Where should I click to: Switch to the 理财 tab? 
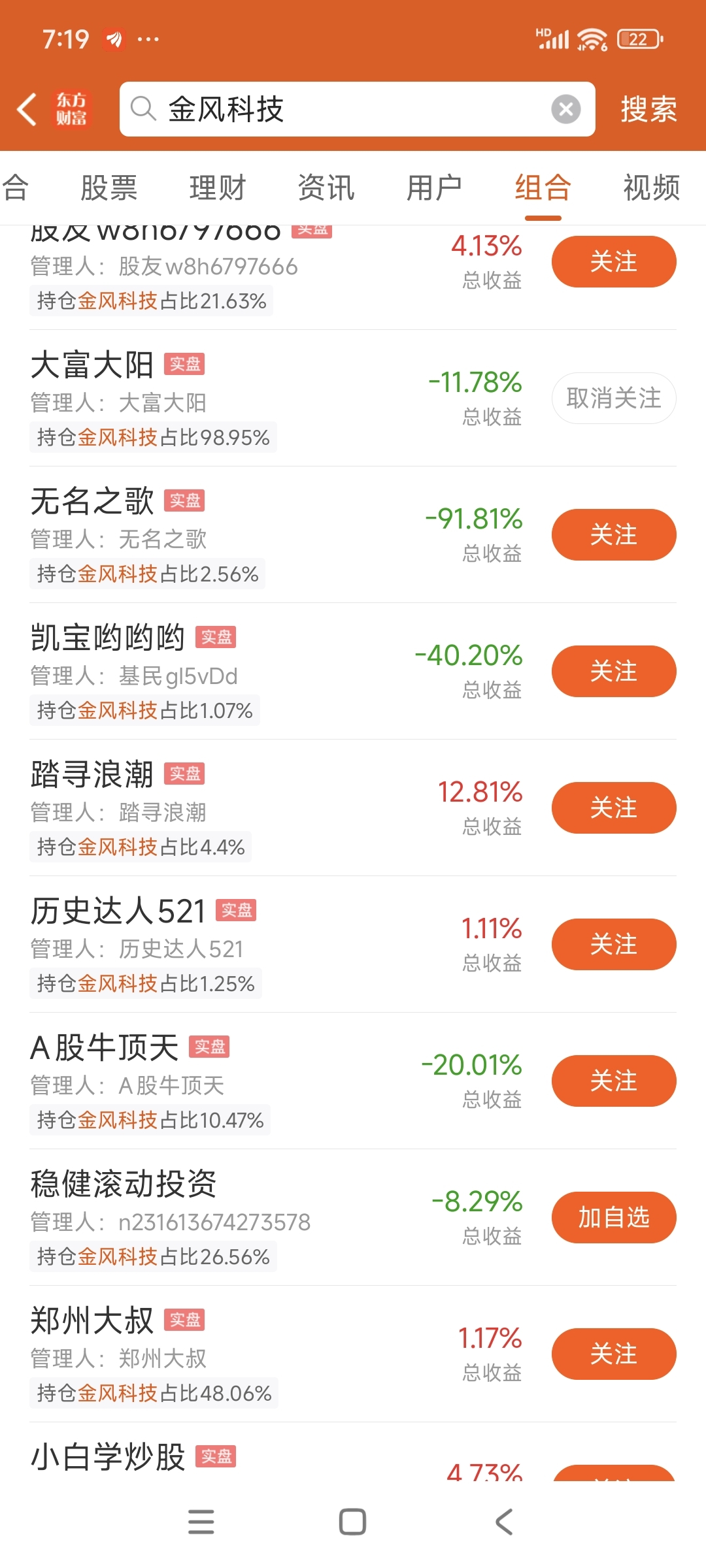click(217, 188)
